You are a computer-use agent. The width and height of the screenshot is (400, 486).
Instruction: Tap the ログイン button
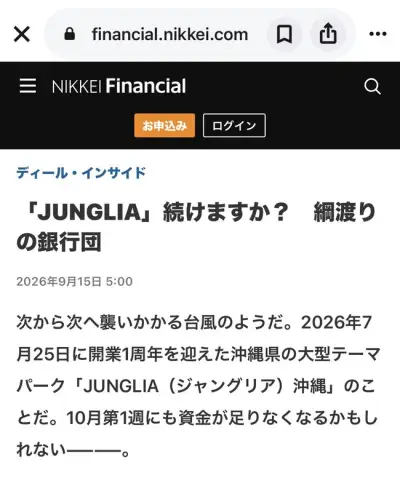[234, 125]
